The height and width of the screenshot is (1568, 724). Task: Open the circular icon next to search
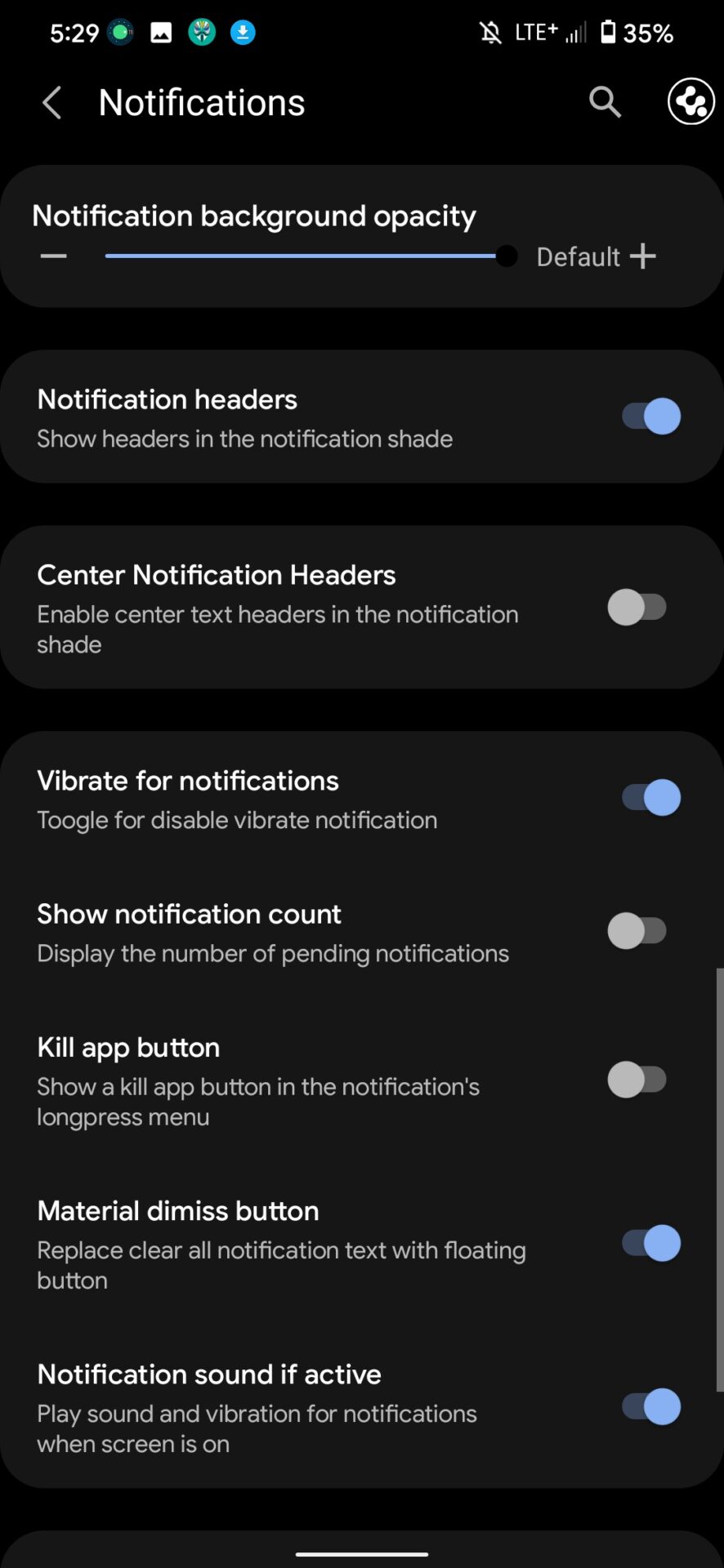(690, 103)
